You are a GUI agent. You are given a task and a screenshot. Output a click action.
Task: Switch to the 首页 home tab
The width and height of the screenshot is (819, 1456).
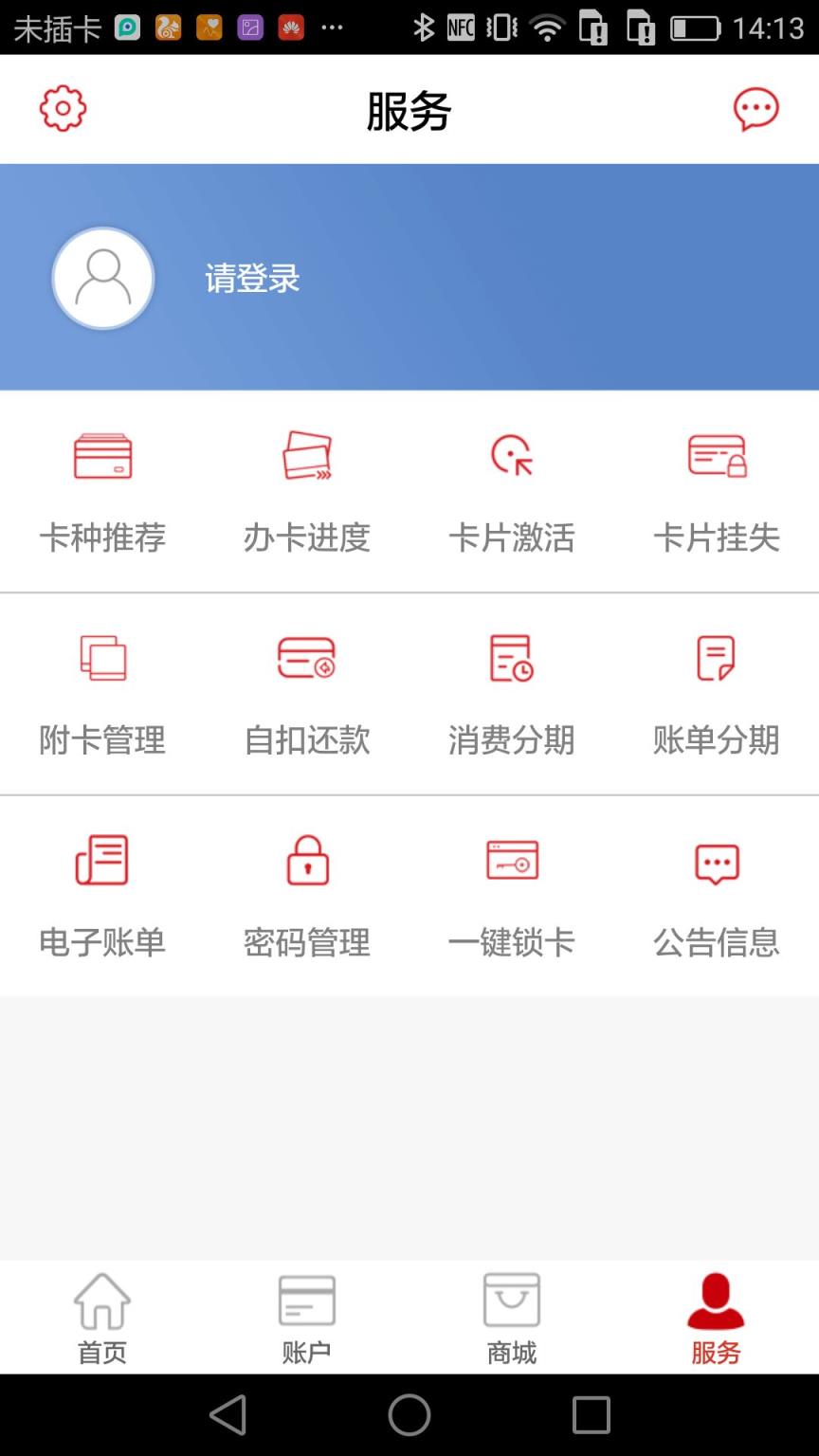pyautogui.click(x=102, y=1318)
